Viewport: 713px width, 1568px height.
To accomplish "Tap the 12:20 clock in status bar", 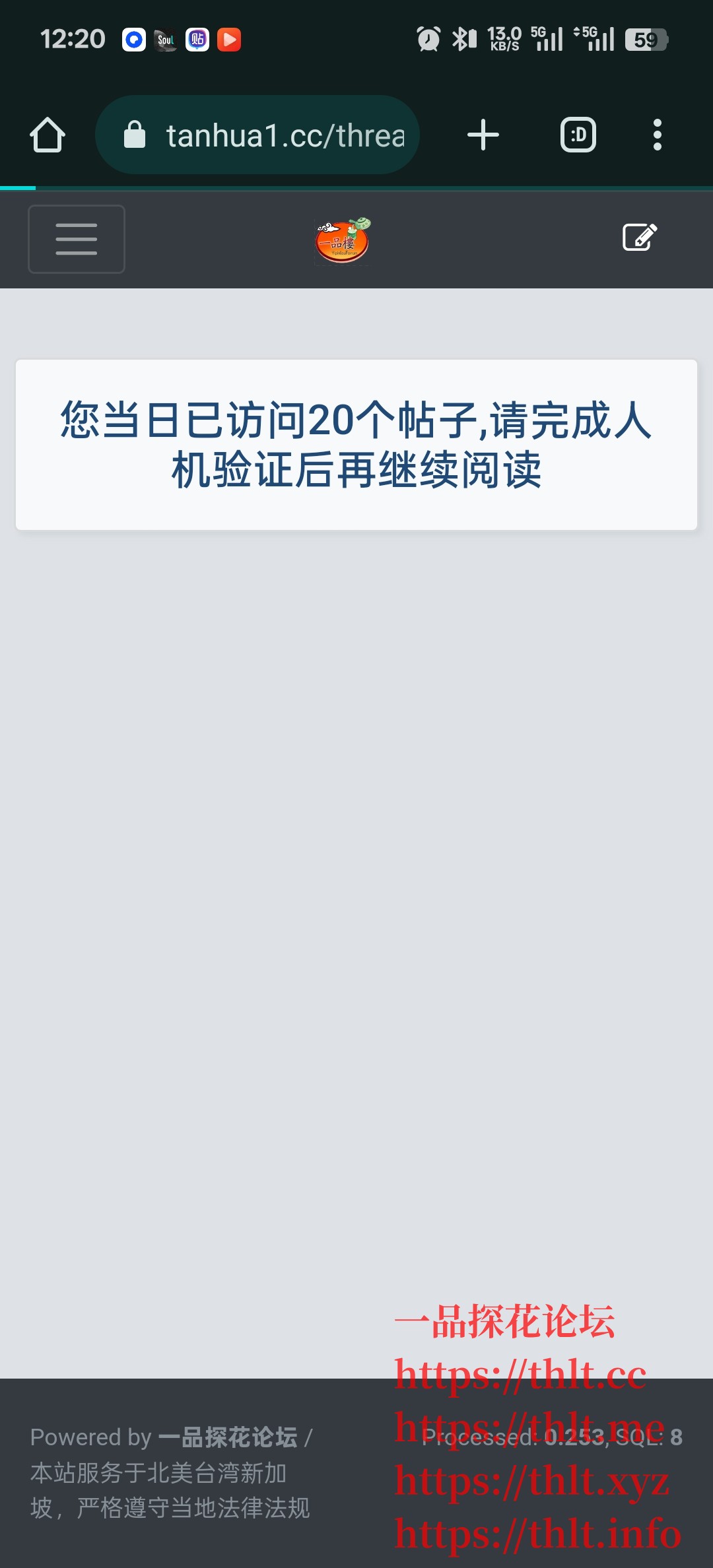I will (73, 38).
